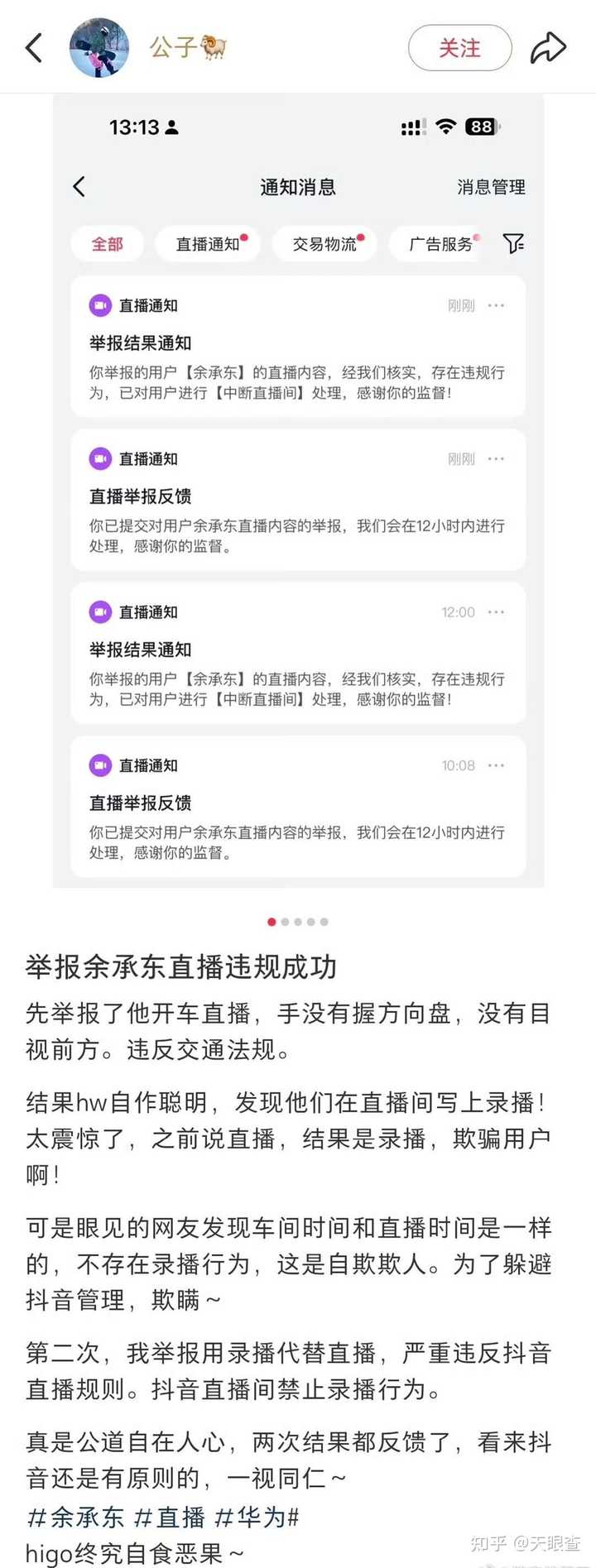
Task: Open the #华为# hashtag
Action: (257, 1518)
